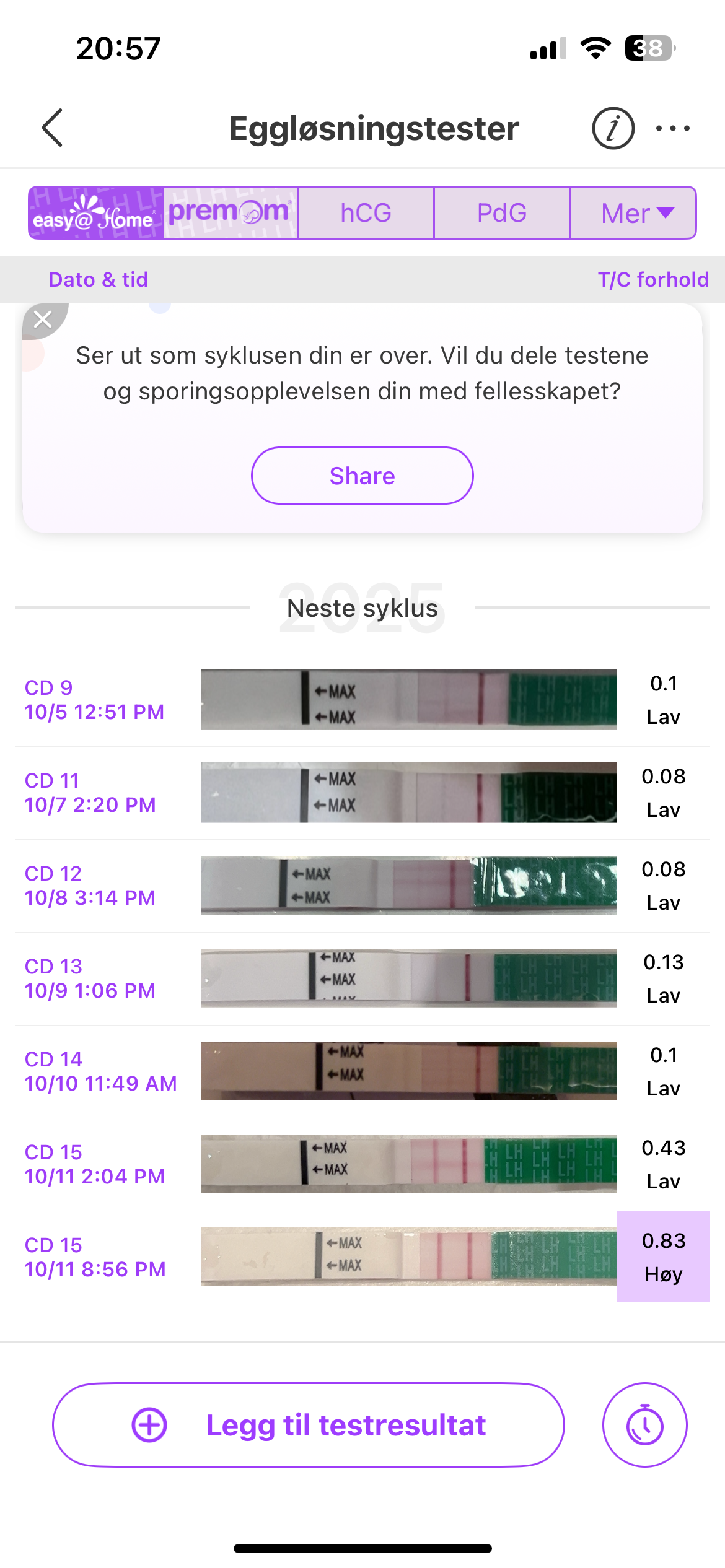
Task: Tap Share to share tests with community
Action: tap(362, 476)
